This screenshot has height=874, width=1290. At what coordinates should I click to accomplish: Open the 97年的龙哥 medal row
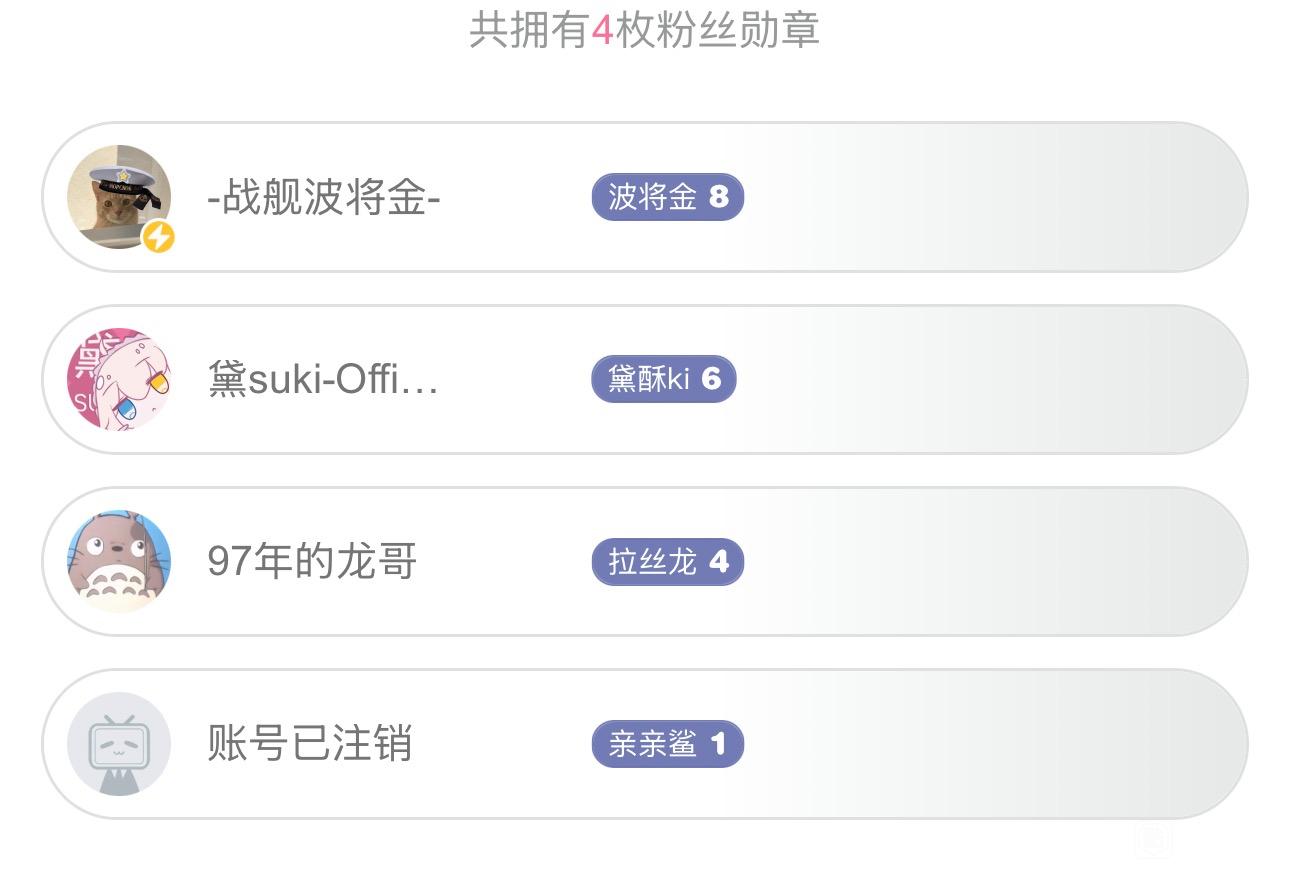coord(644,562)
